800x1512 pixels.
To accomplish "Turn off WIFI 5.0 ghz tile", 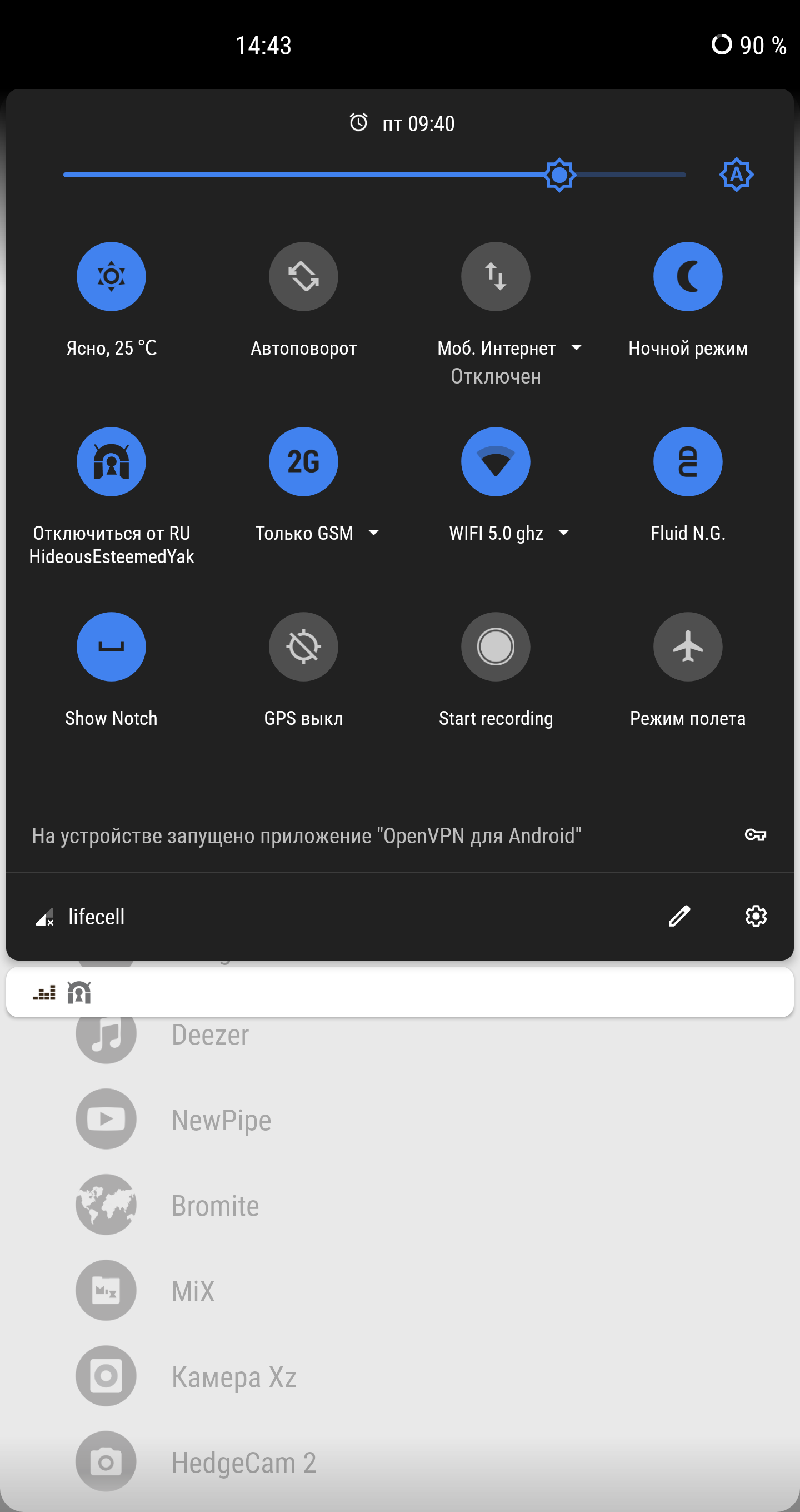I will (x=496, y=461).
